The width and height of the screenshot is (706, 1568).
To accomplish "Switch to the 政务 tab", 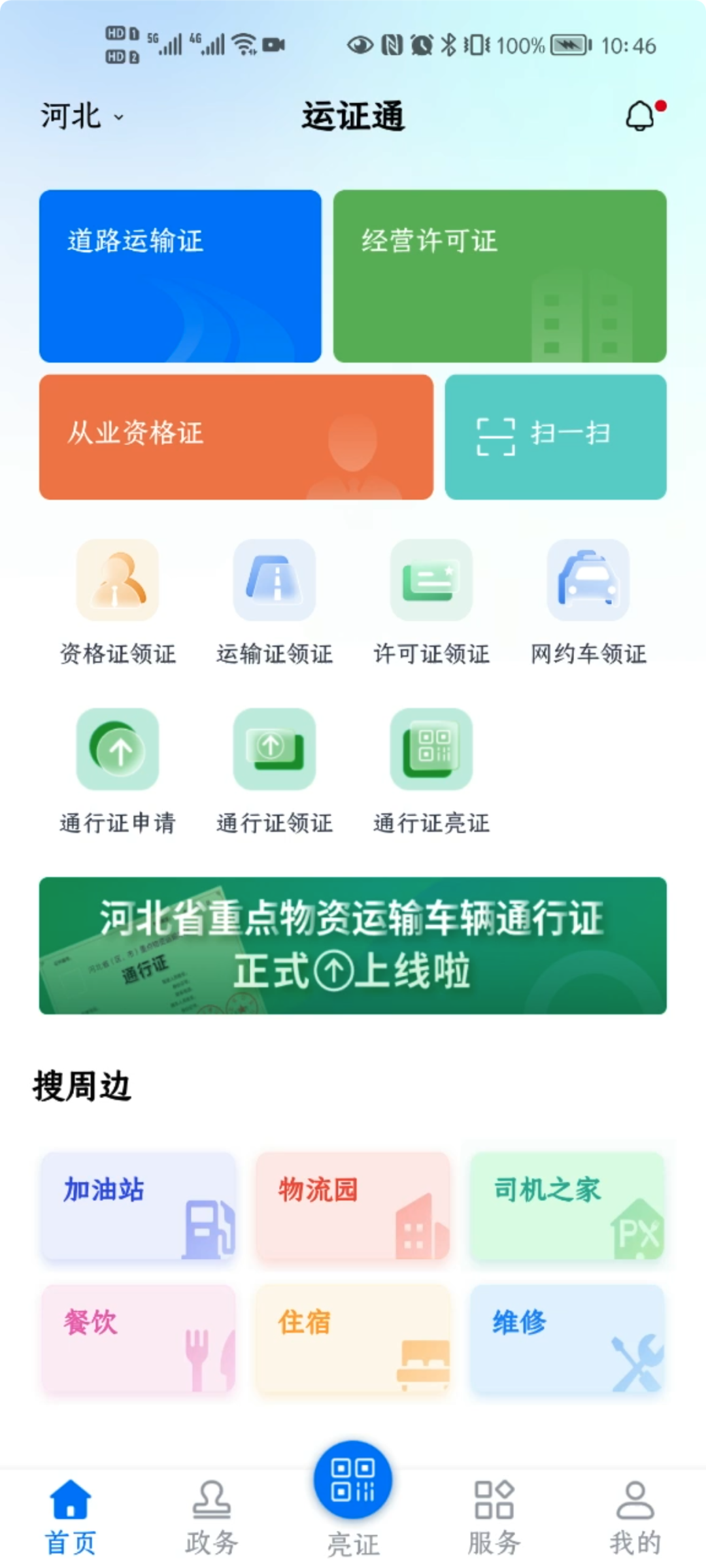I will tap(211, 1518).
